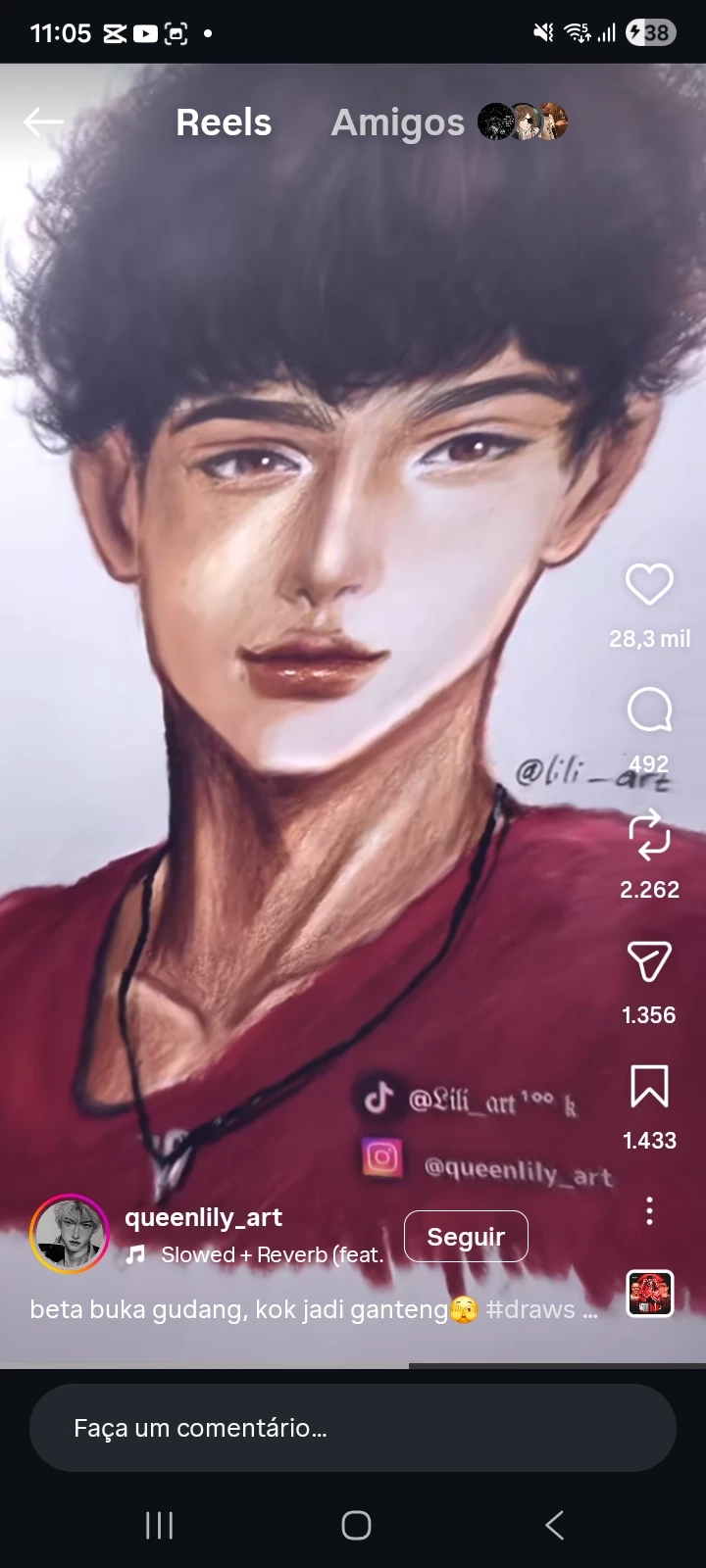Switch to the Amigos tab
The image size is (706, 1568).
(397, 122)
